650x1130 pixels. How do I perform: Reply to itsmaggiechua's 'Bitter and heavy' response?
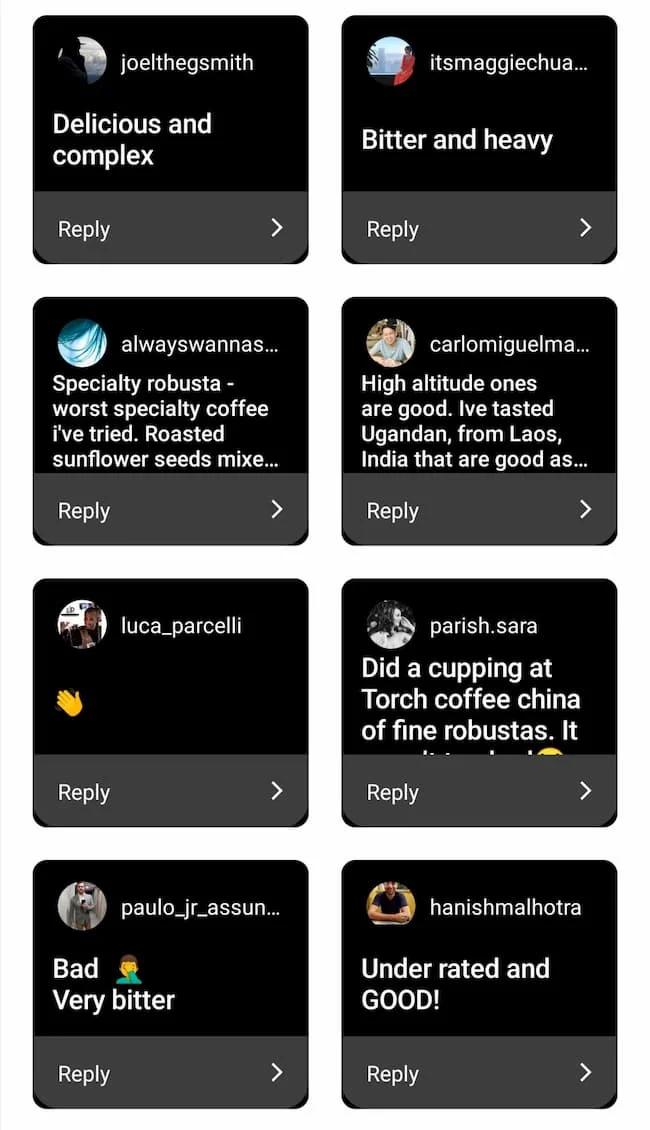(479, 229)
